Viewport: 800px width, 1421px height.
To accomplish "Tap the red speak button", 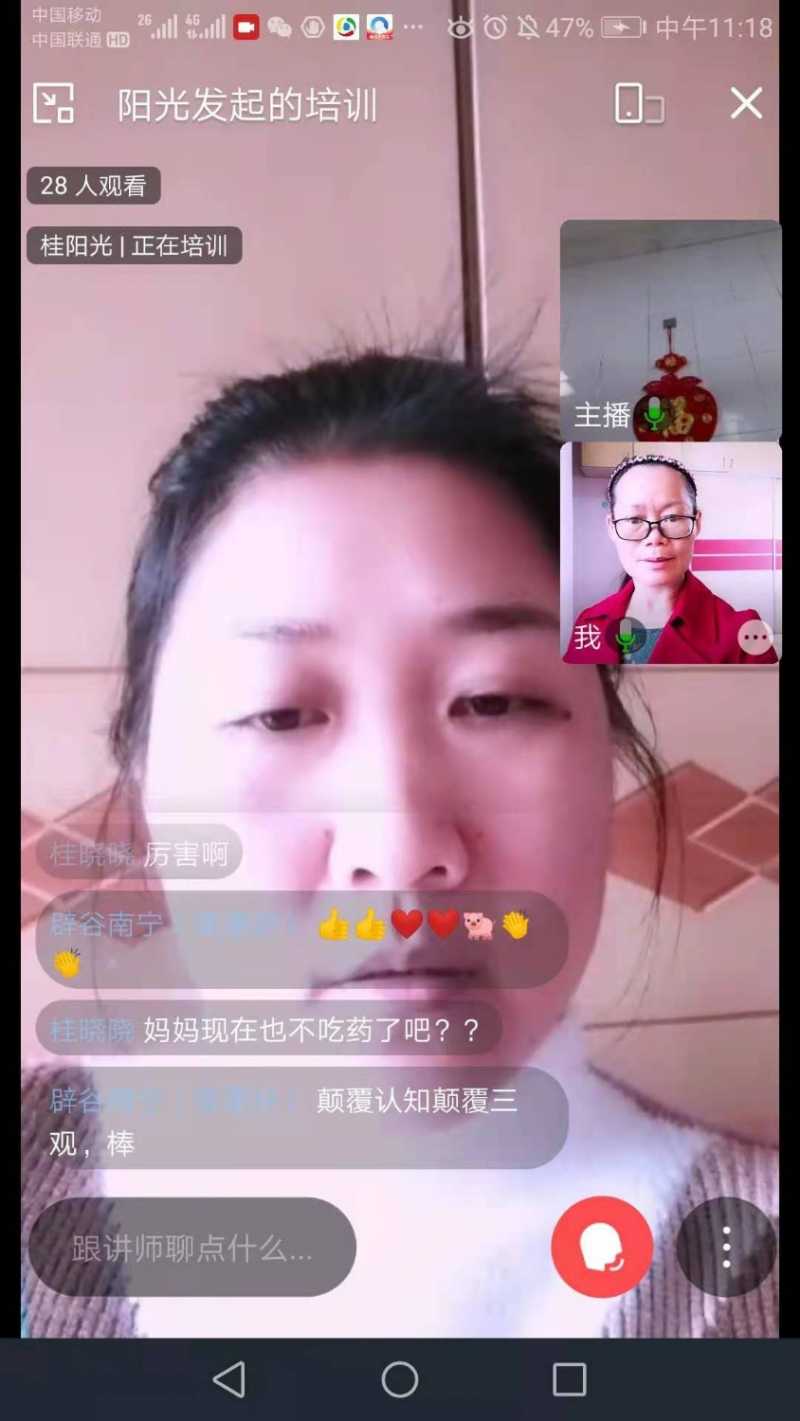I will 602,1247.
